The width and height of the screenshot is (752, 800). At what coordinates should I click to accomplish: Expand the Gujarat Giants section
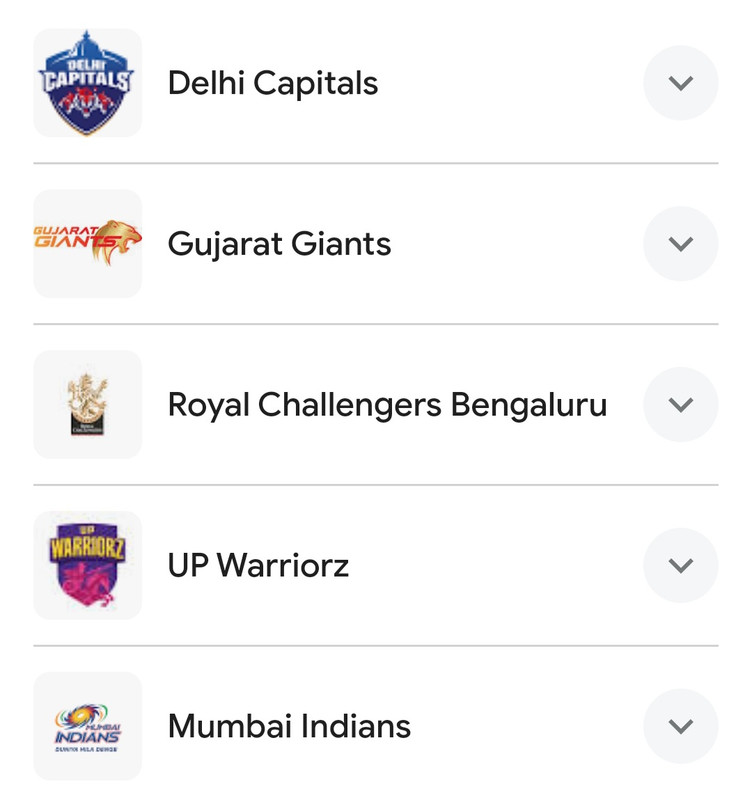680,244
